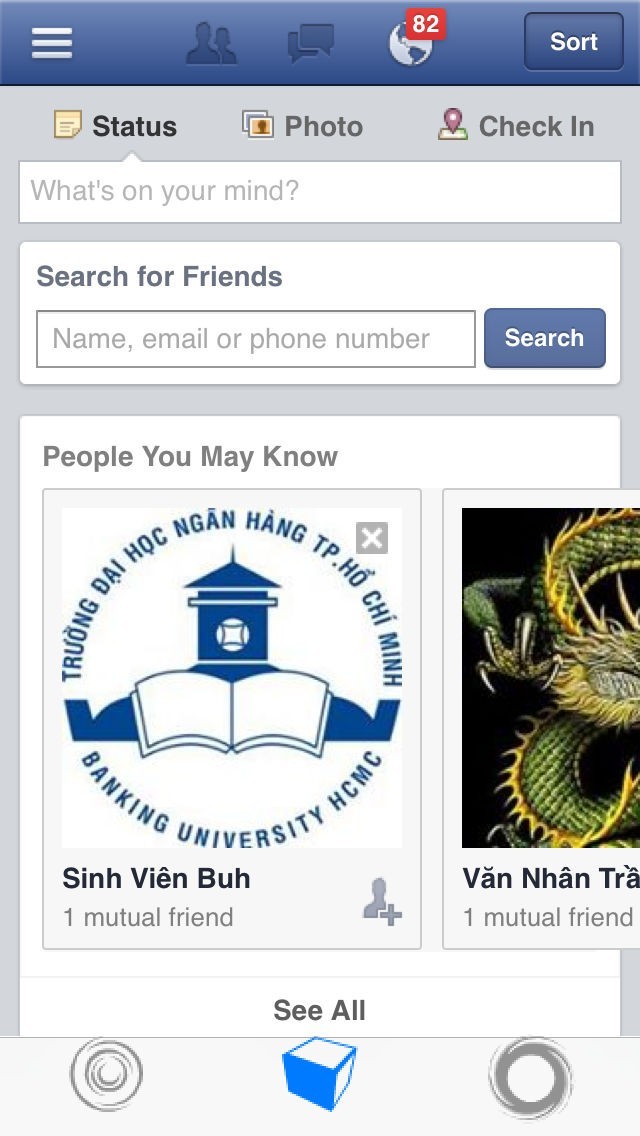This screenshot has width=640, height=1136.
Task: Choose the Check In option
Action: click(x=516, y=126)
